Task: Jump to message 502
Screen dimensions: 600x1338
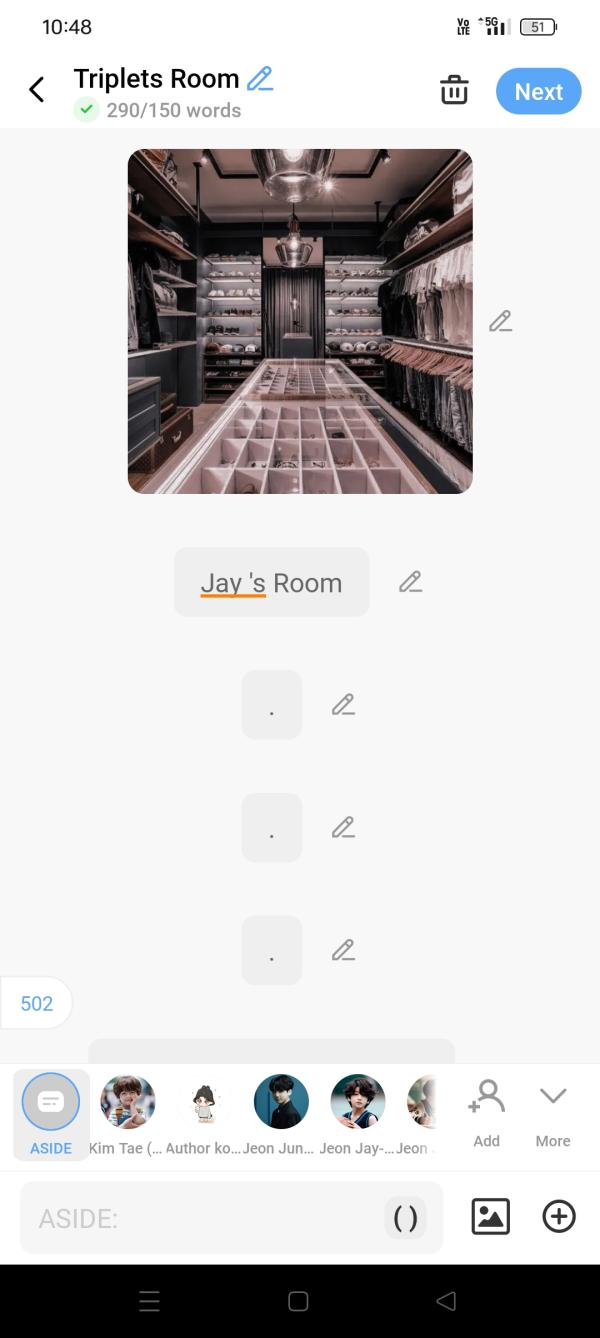Action: pos(37,1003)
